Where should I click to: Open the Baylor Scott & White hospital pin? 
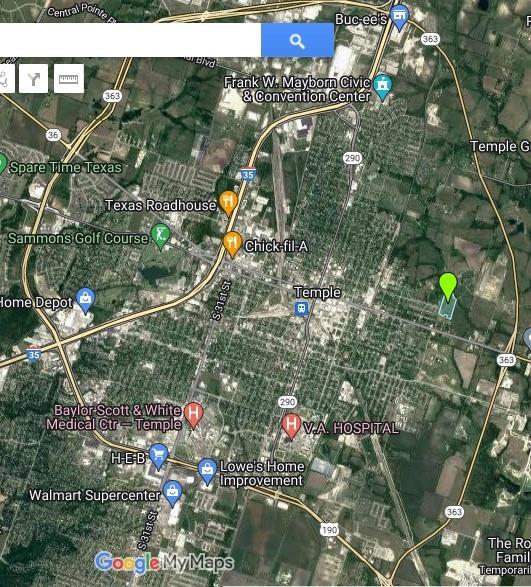point(193,415)
